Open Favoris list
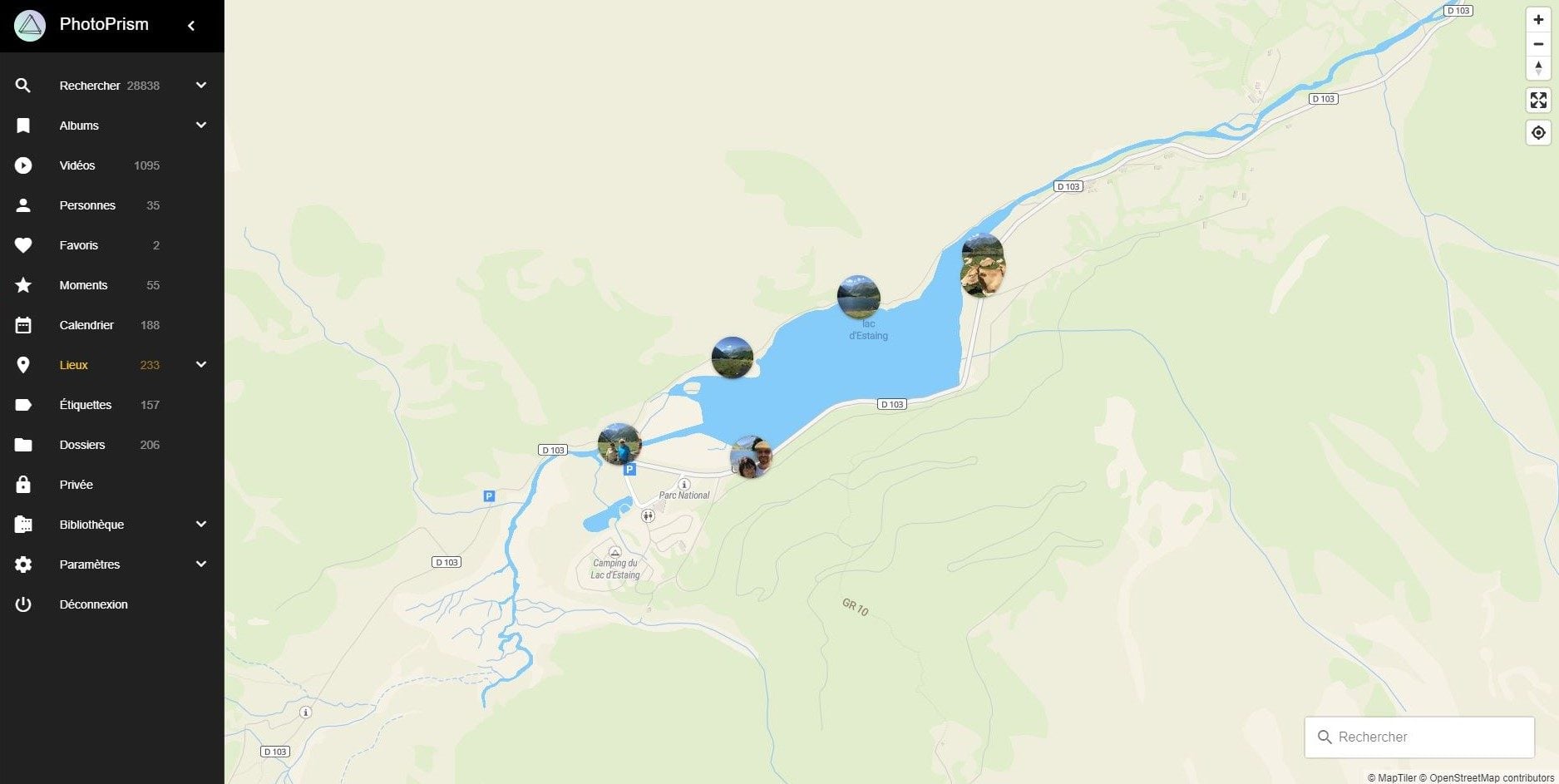Screen dimensions: 1559x784 pos(79,245)
